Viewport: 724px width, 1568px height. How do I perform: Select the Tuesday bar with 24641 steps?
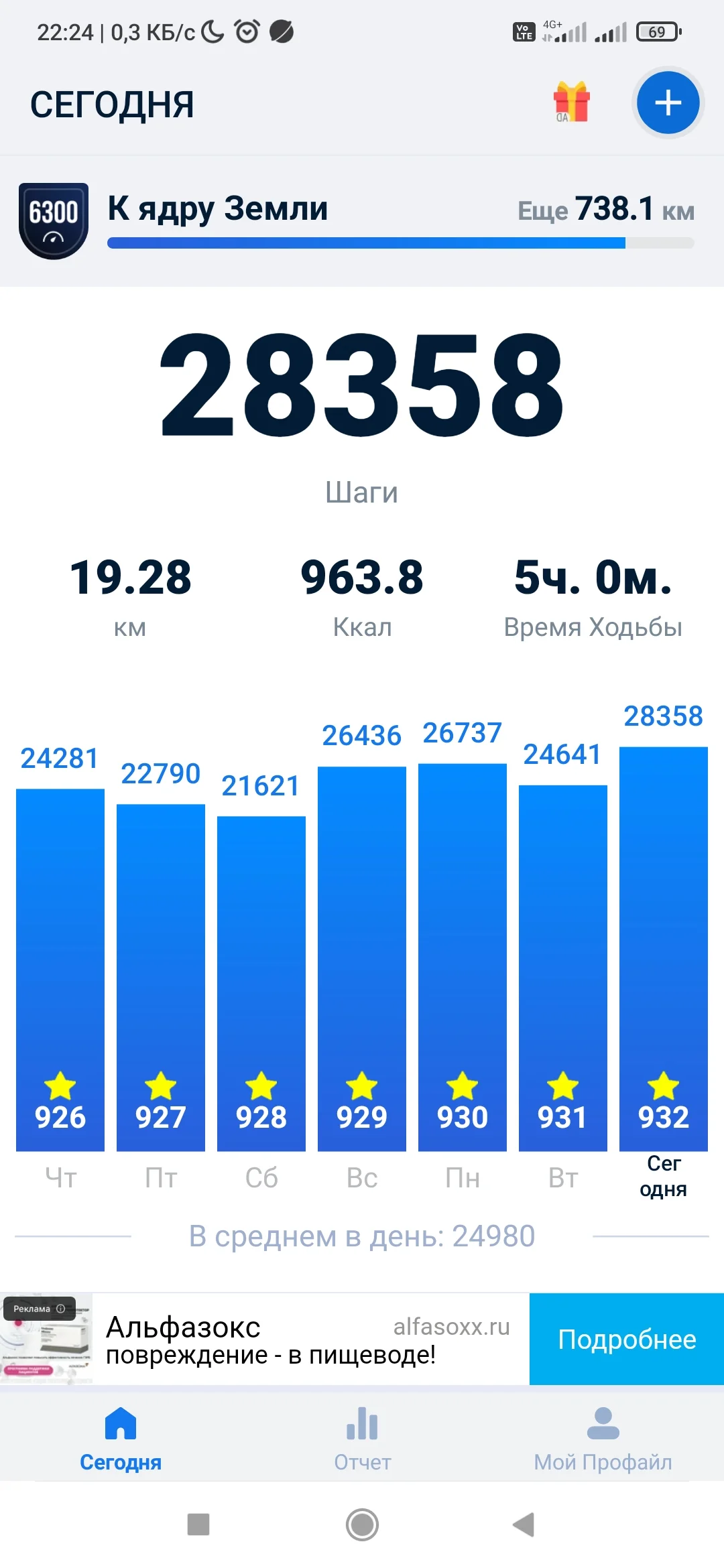(x=563, y=967)
